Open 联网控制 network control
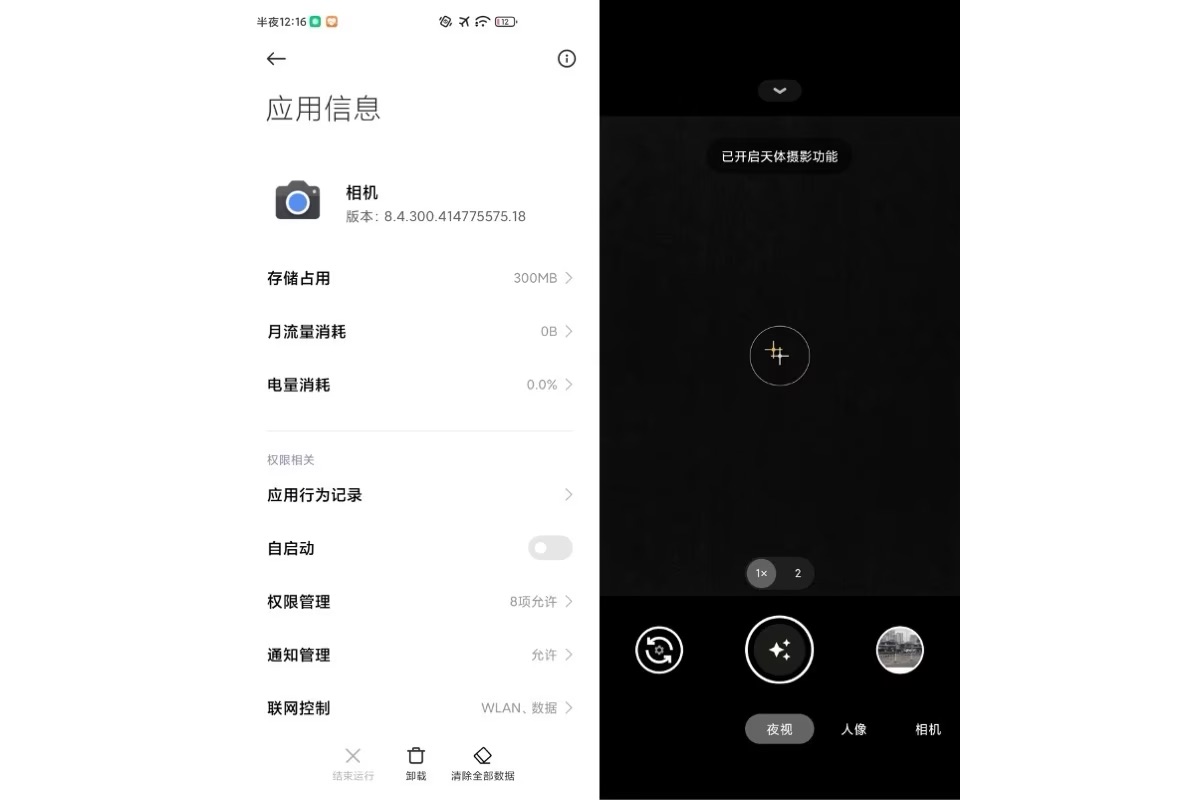 [420, 708]
